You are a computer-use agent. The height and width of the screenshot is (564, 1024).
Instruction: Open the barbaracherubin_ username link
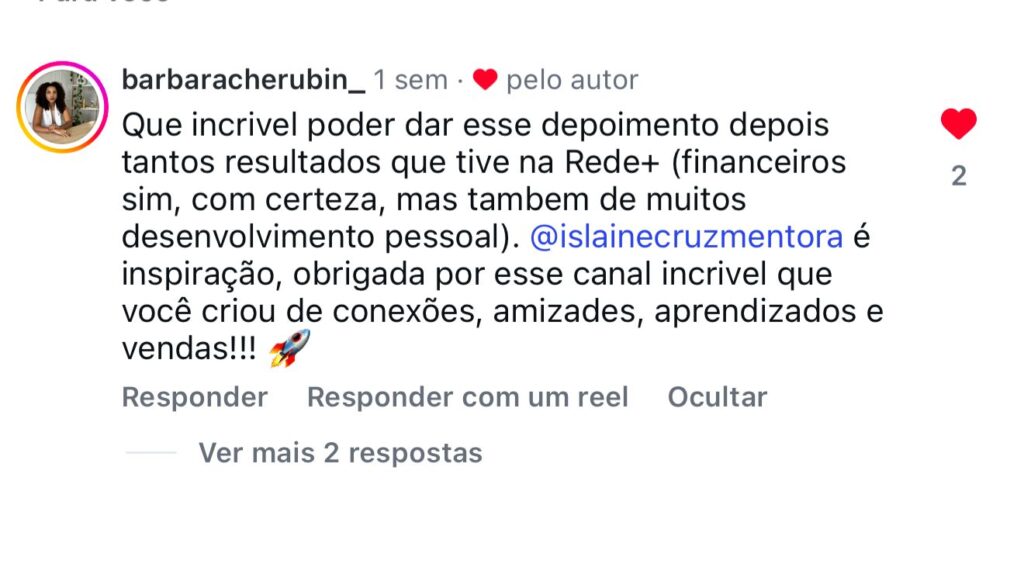(x=244, y=80)
